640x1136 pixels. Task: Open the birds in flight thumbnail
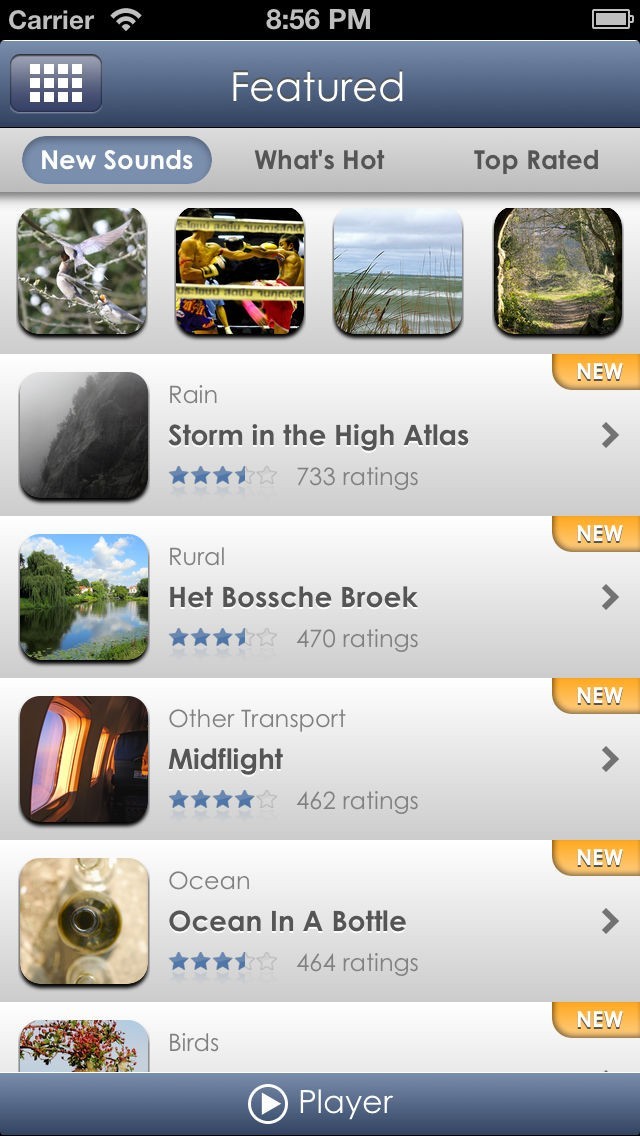[x=82, y=271]
